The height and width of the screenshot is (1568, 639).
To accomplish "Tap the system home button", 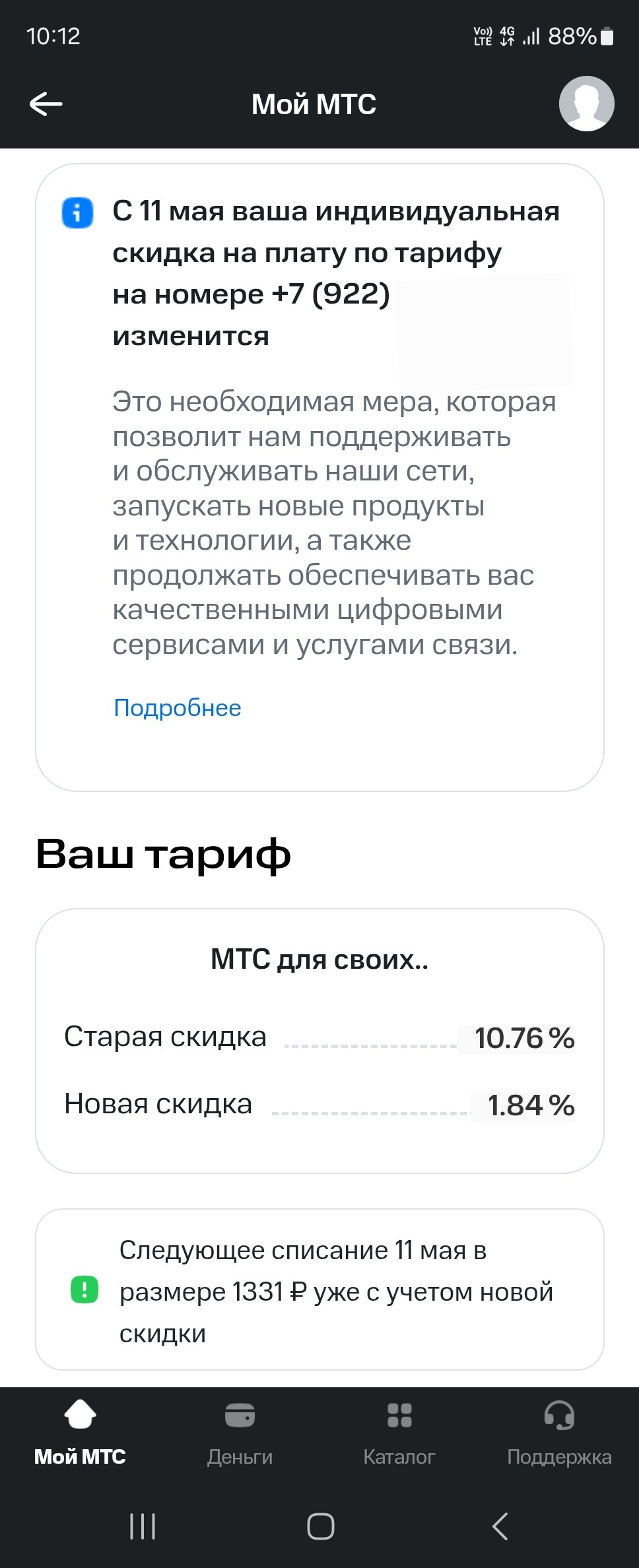I will click(x=320, y=1526).
